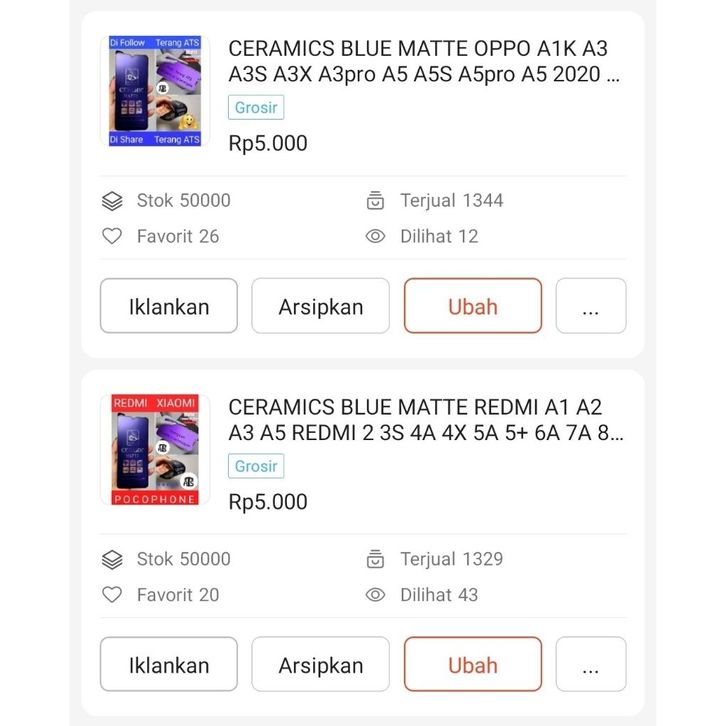Open the CERAMICS BLUE MATTE REDMI product
The height and width of the screenshot is (726, 726).
(424, 421)
